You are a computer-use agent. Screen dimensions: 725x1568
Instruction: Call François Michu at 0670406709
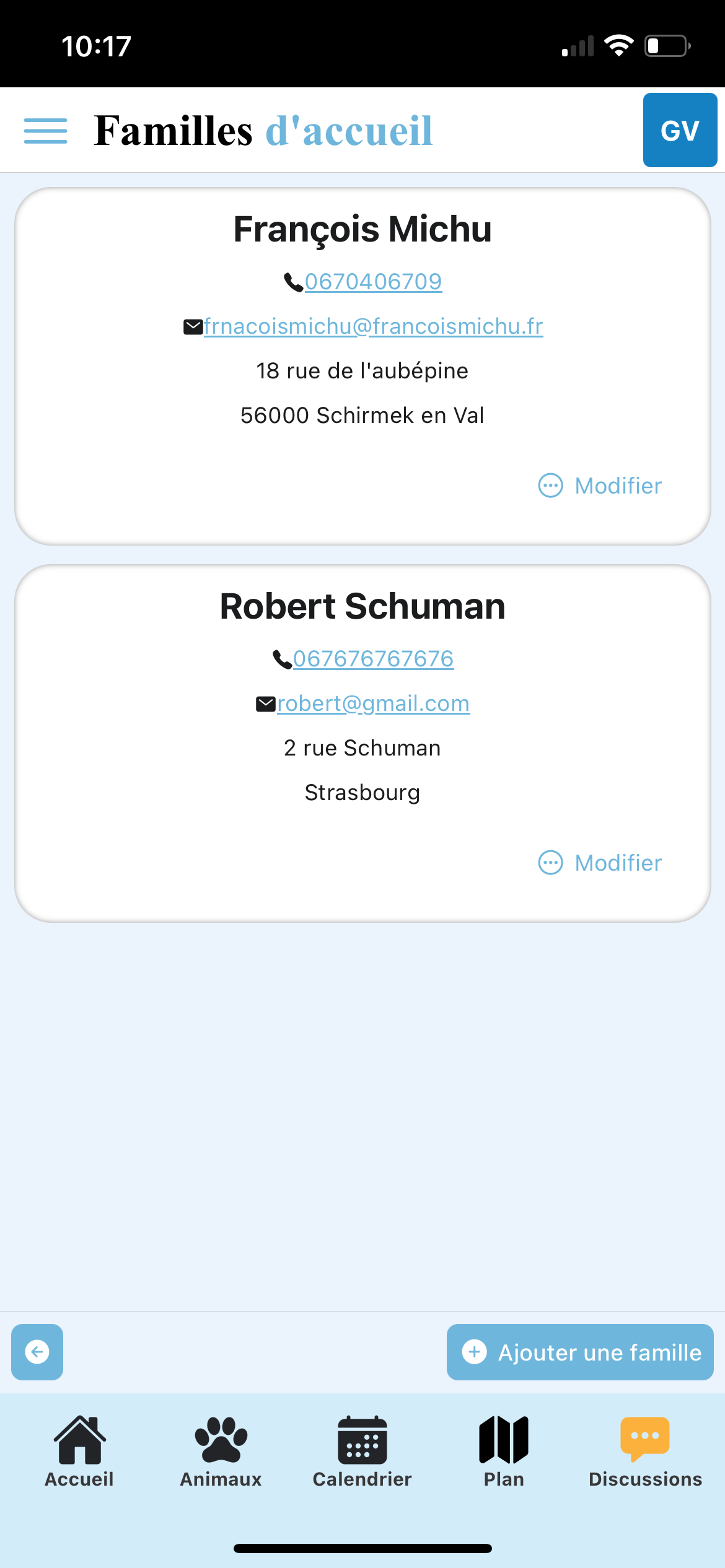(373, 282)
